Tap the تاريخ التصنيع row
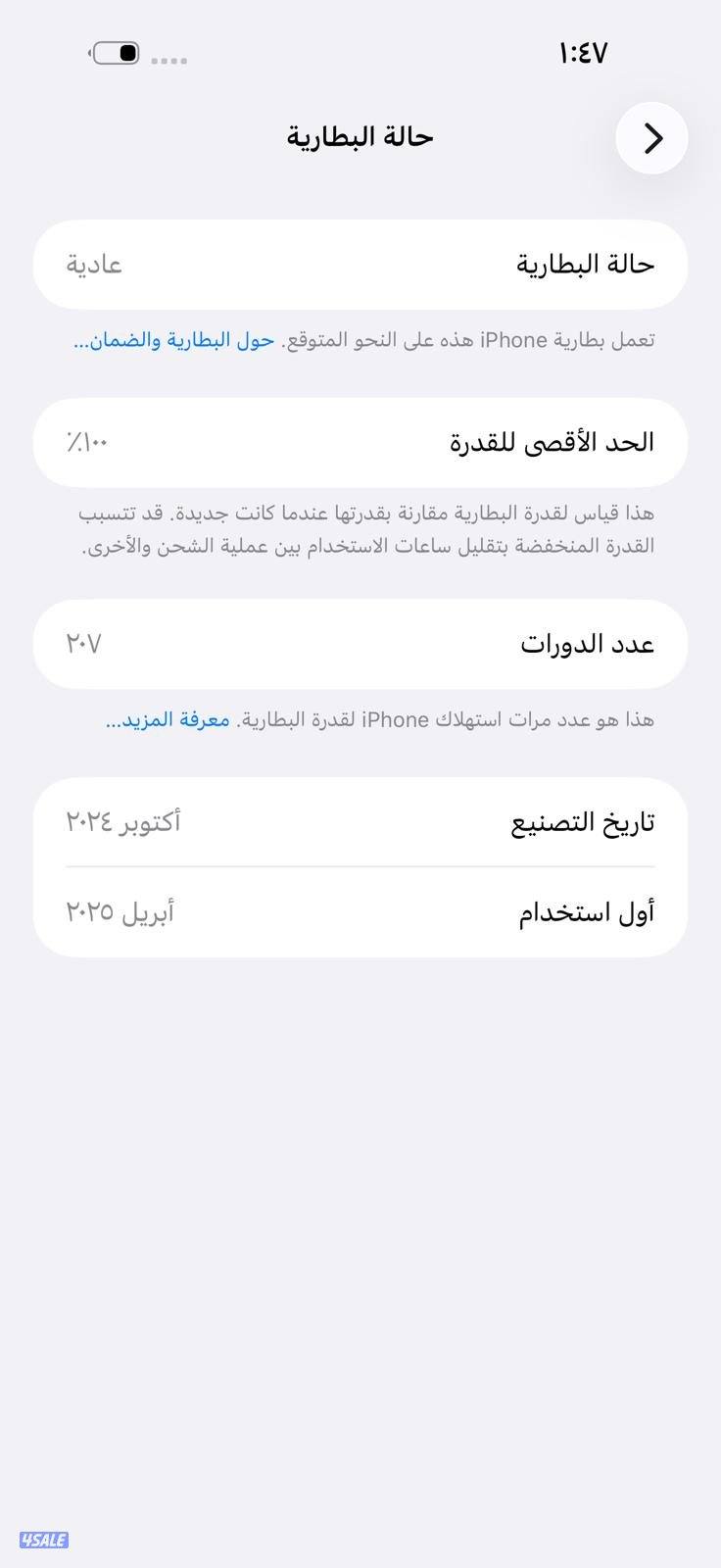721x1568 pixels. pyautogui.click(x=360, y=821)
